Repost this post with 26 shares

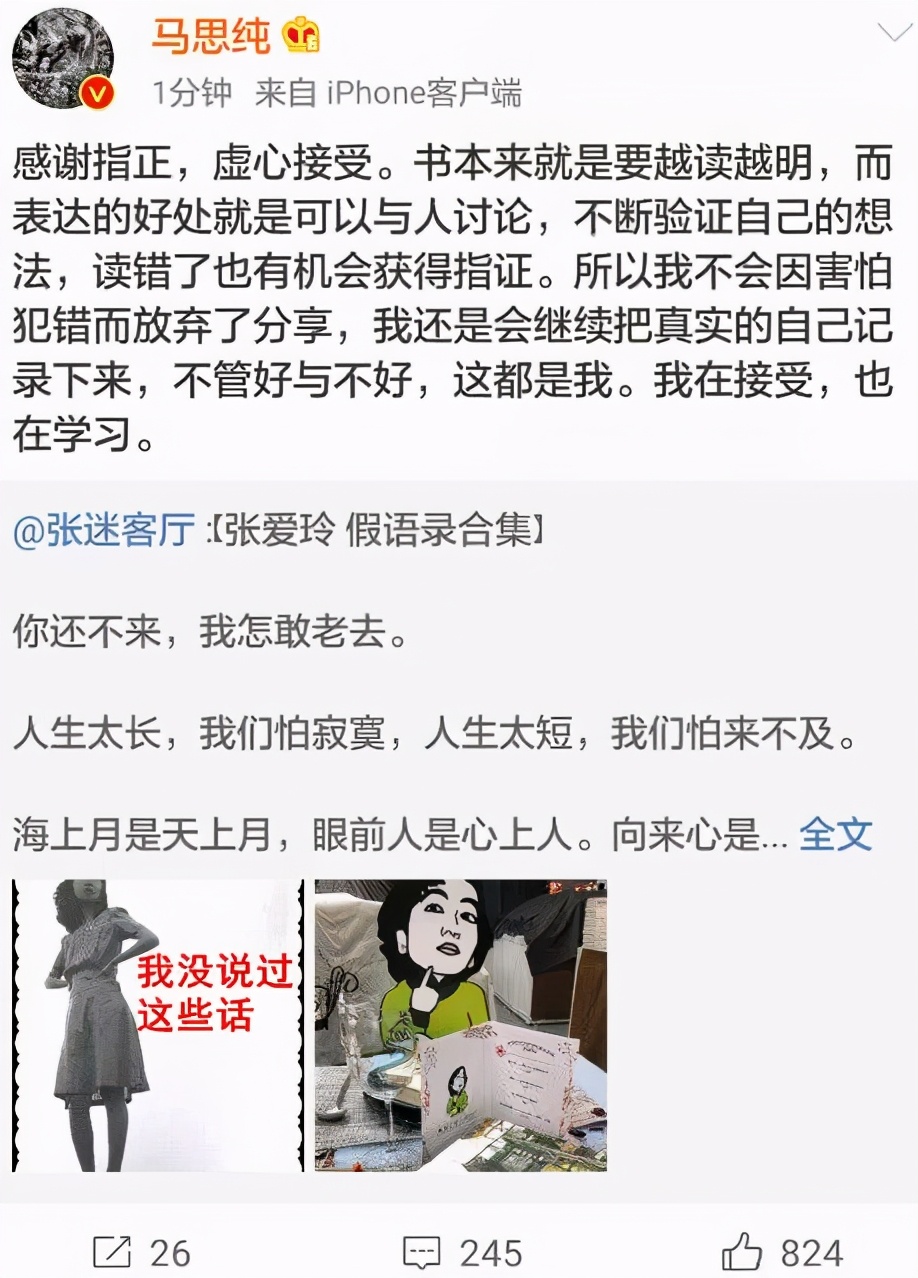point(141,1252)
